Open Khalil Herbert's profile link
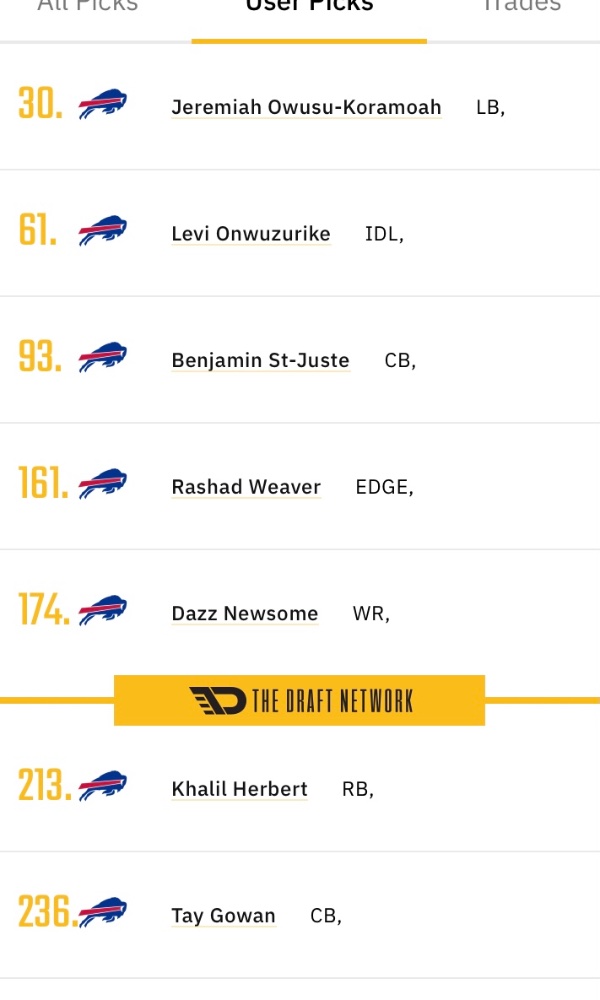The height and width of the screenshot is (1000, 600). coord(240,789)
